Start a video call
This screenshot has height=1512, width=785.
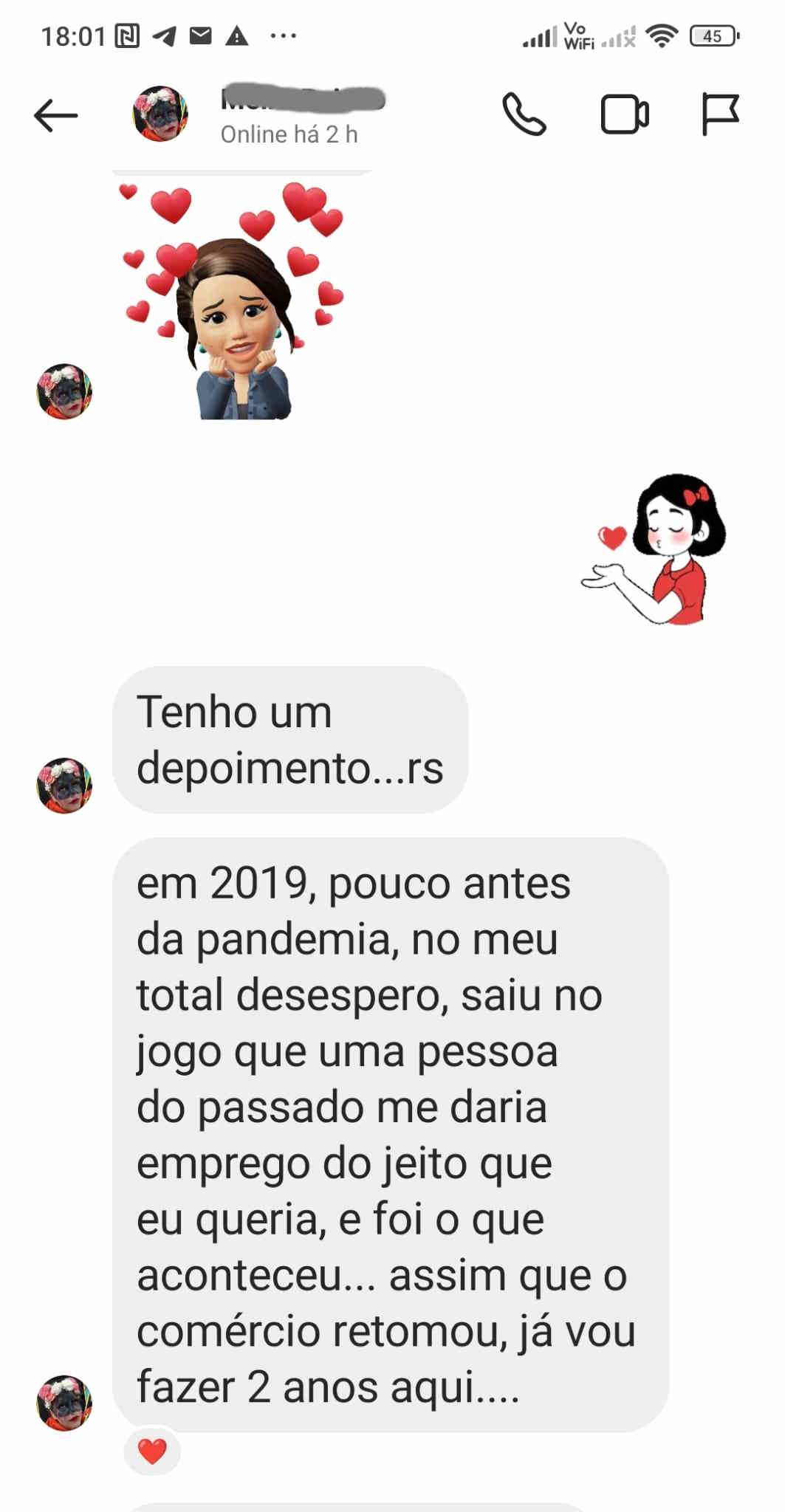click(625, 114)
